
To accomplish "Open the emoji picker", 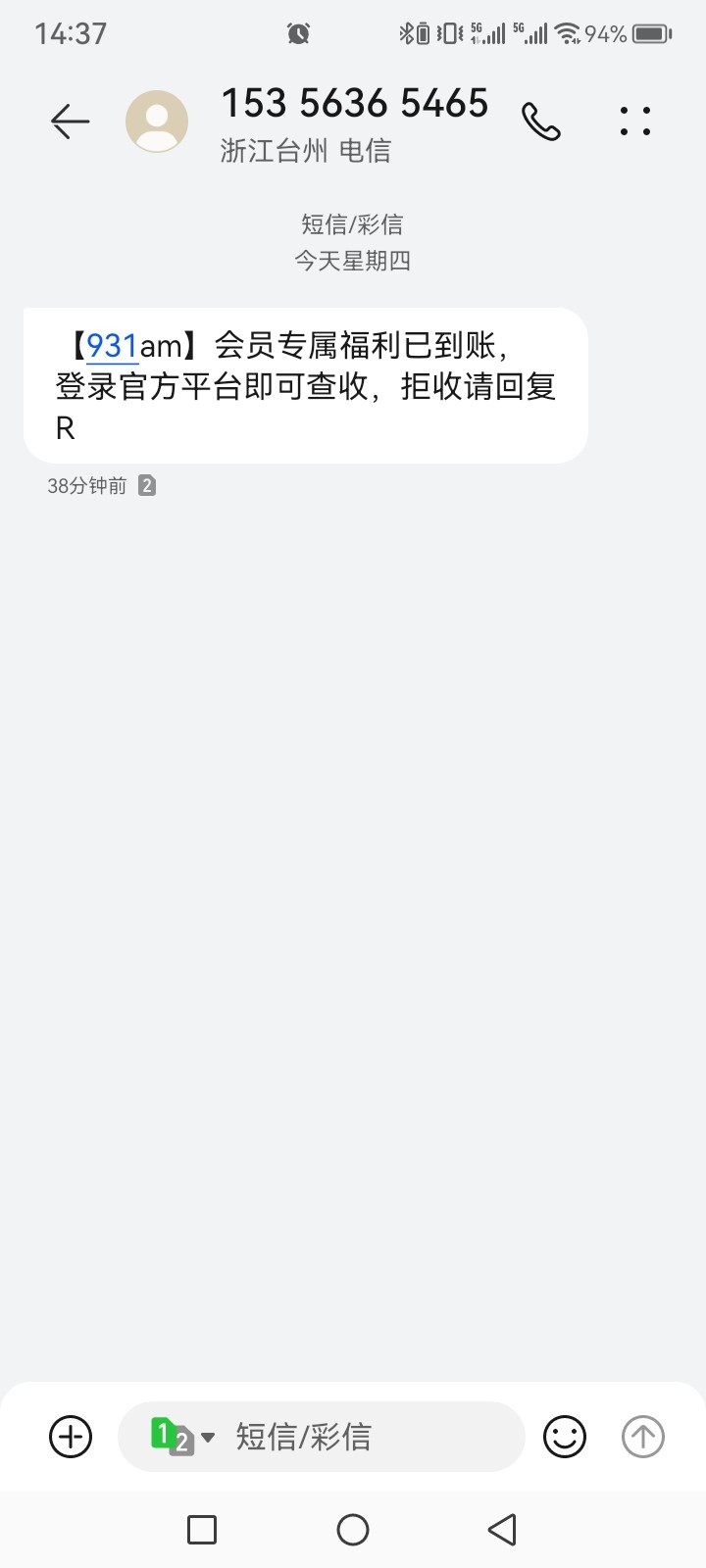I will click(x=565, y=1437).
